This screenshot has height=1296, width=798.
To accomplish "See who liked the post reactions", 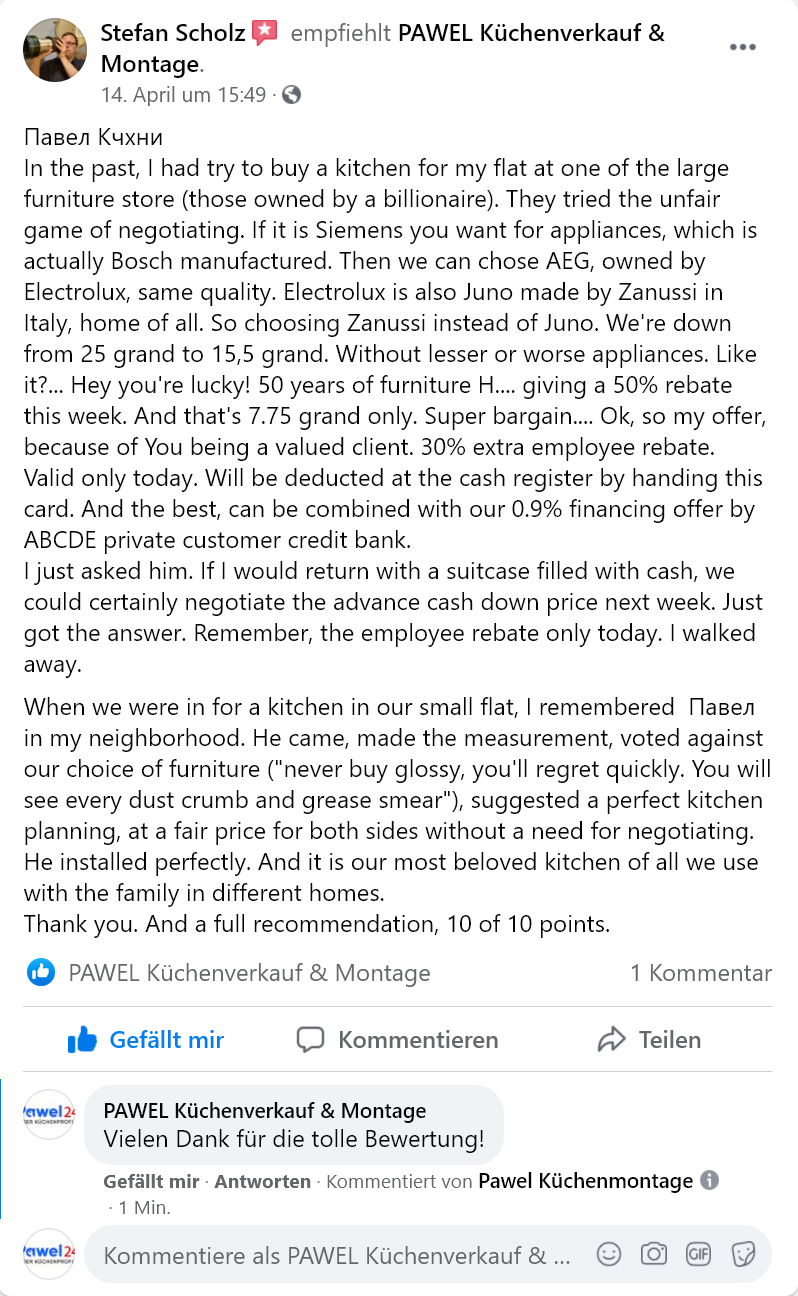I will 41,972.
